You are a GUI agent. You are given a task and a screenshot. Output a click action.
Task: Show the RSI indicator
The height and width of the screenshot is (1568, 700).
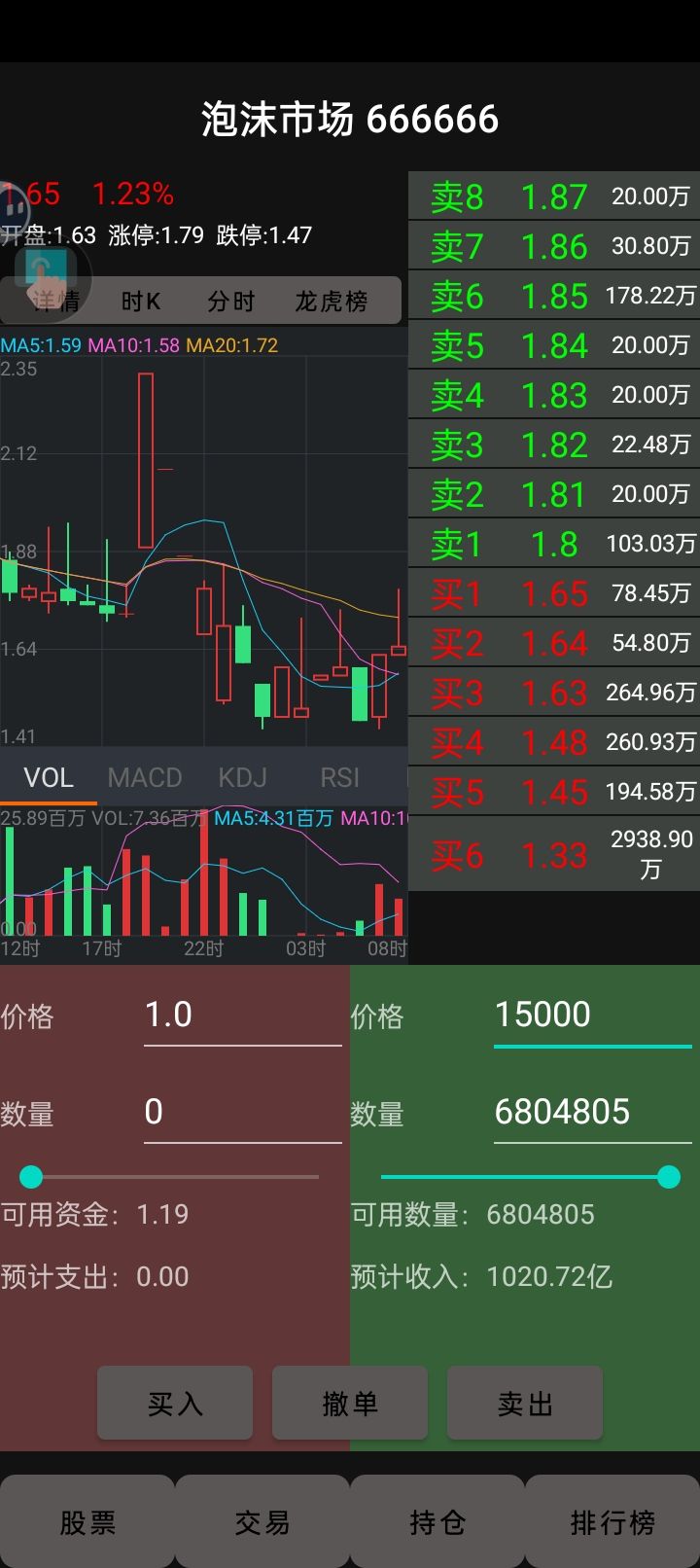(340, 777)
